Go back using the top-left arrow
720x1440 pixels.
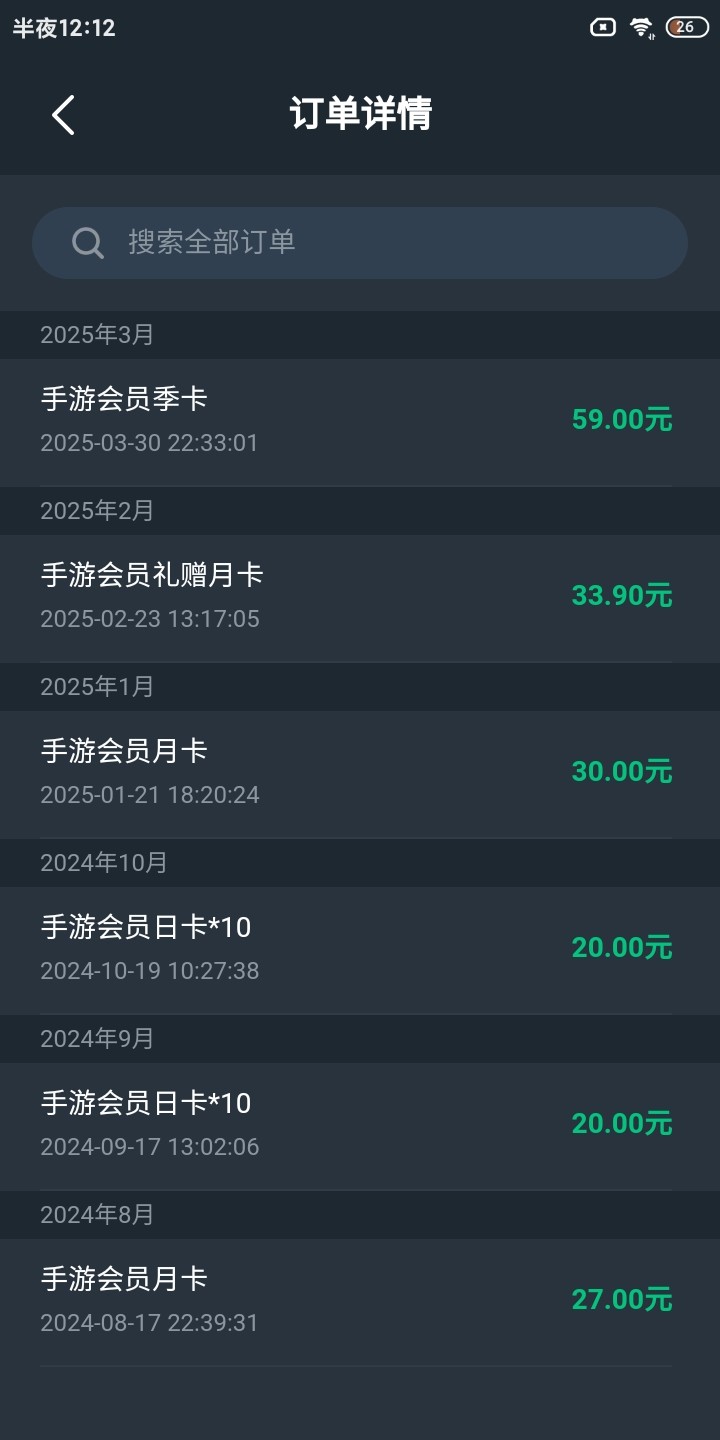pos(63,115)
